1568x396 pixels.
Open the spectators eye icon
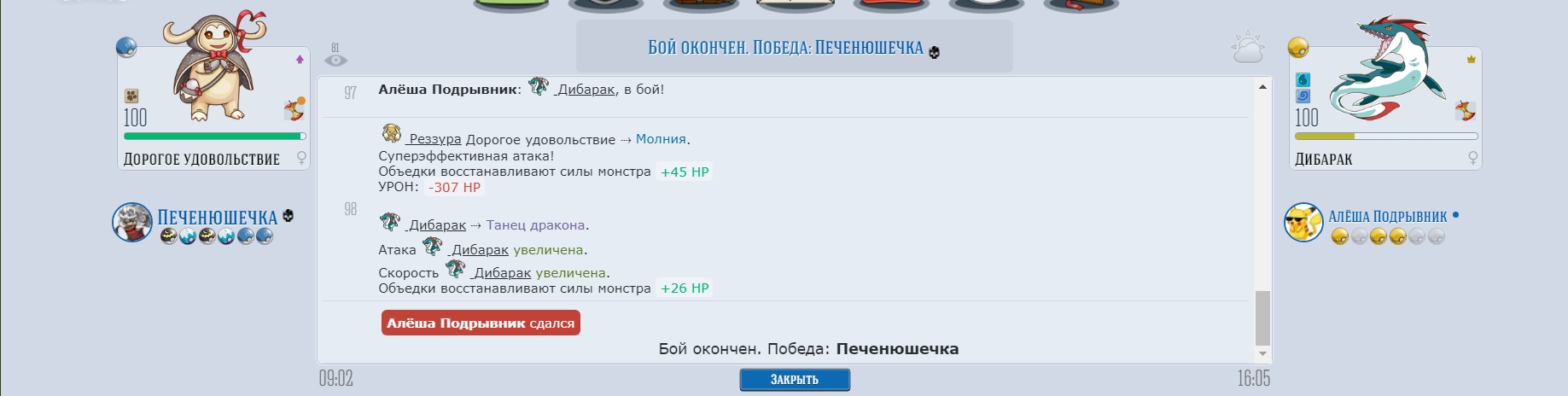(x=335, y=60)
